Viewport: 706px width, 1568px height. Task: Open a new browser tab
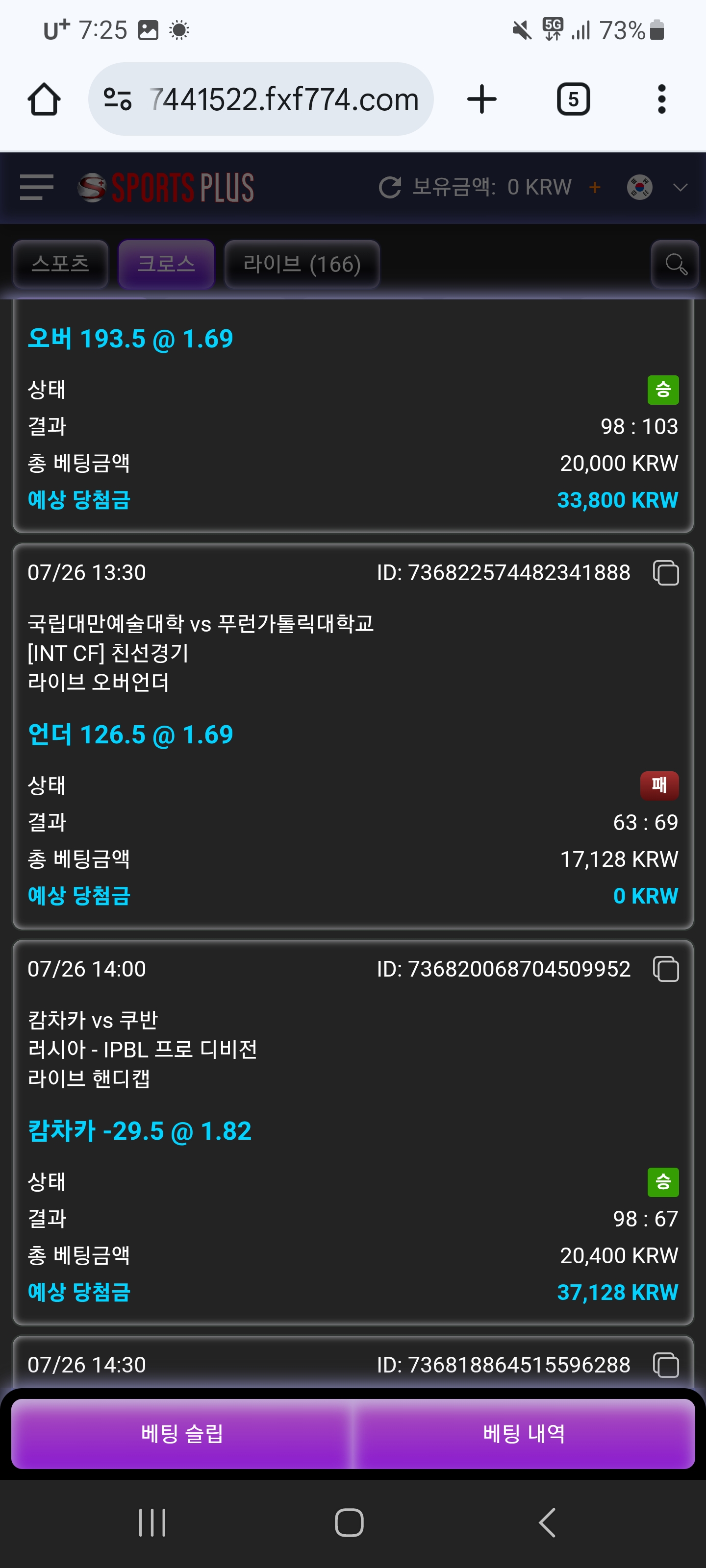(x=482, y=99)
